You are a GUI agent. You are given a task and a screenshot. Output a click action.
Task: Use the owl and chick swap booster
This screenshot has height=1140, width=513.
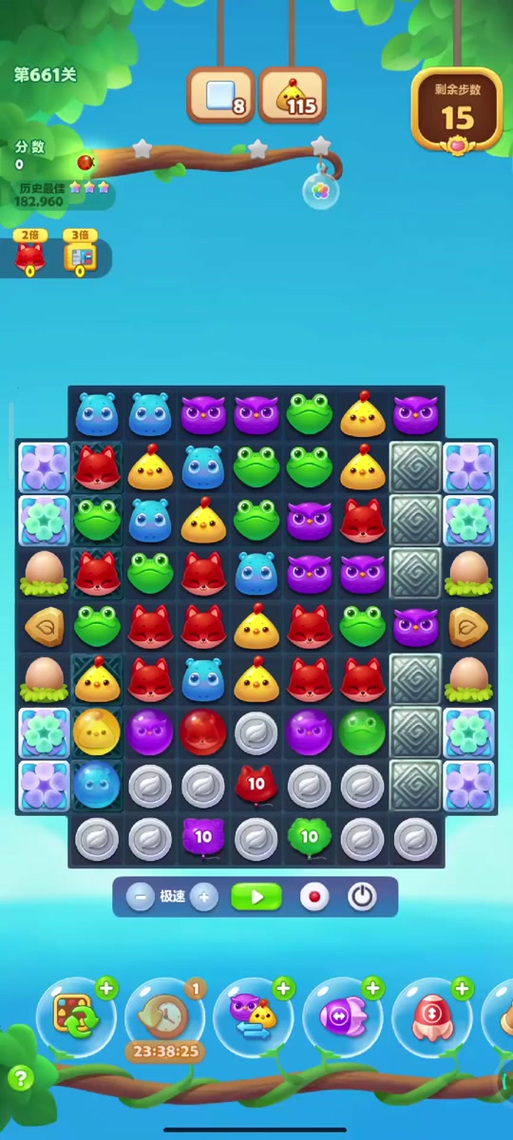(x=253, y=1017)
